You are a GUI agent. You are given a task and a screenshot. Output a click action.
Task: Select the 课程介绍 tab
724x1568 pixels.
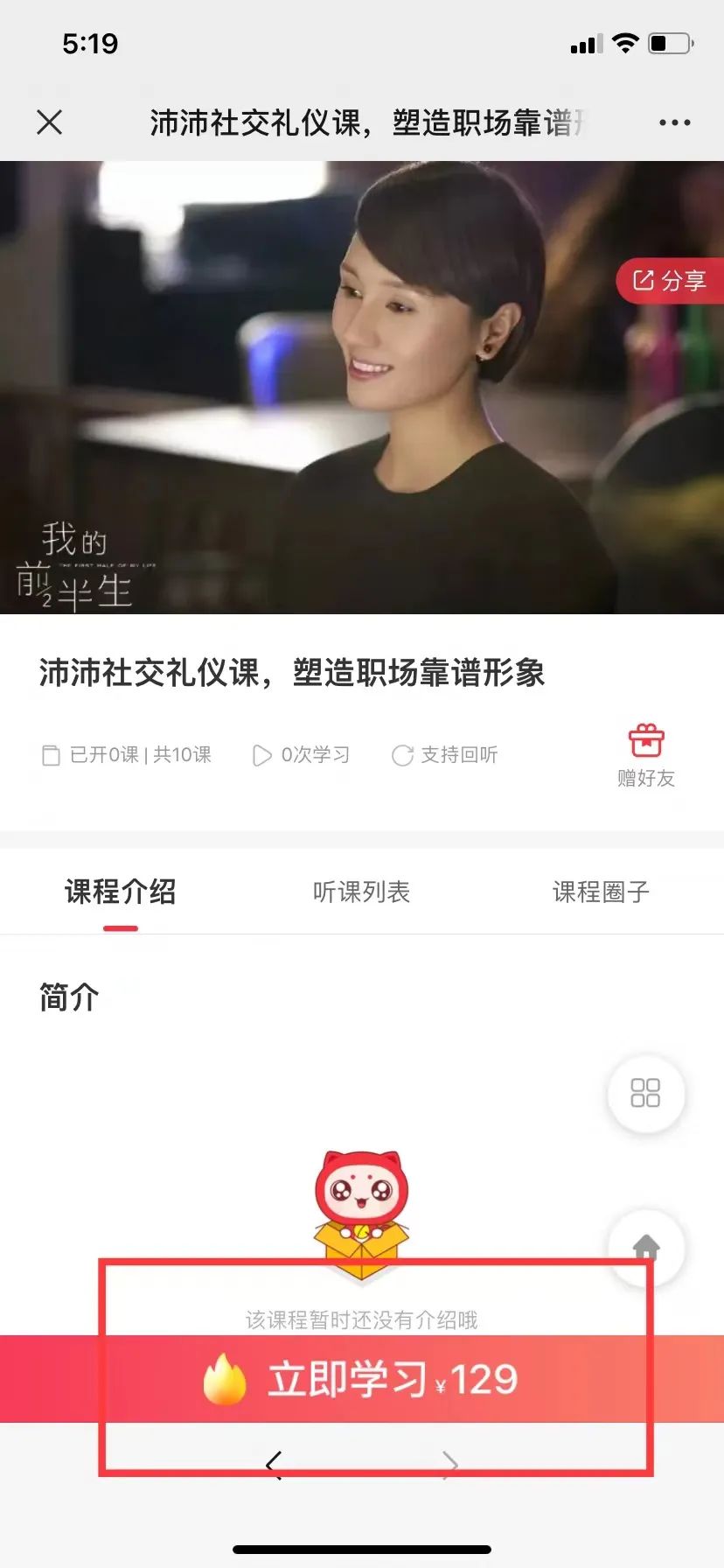click(120, 892)
